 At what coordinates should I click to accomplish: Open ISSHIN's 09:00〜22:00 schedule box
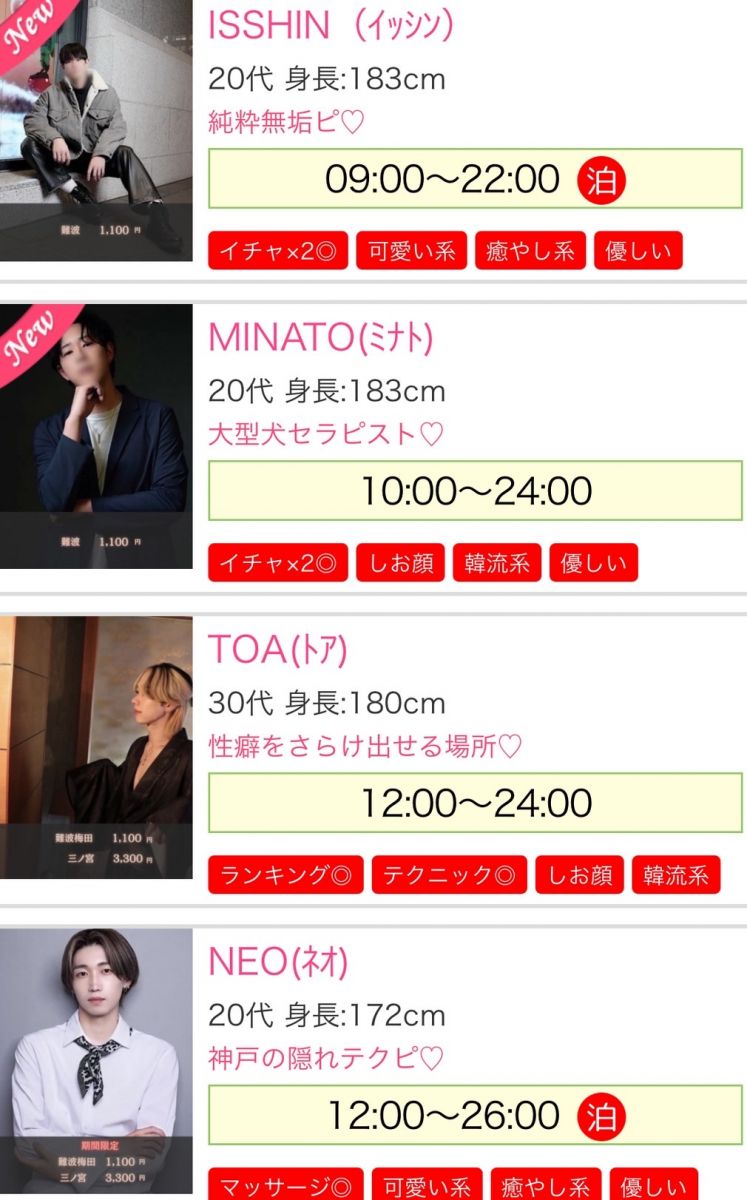point(475,179)
